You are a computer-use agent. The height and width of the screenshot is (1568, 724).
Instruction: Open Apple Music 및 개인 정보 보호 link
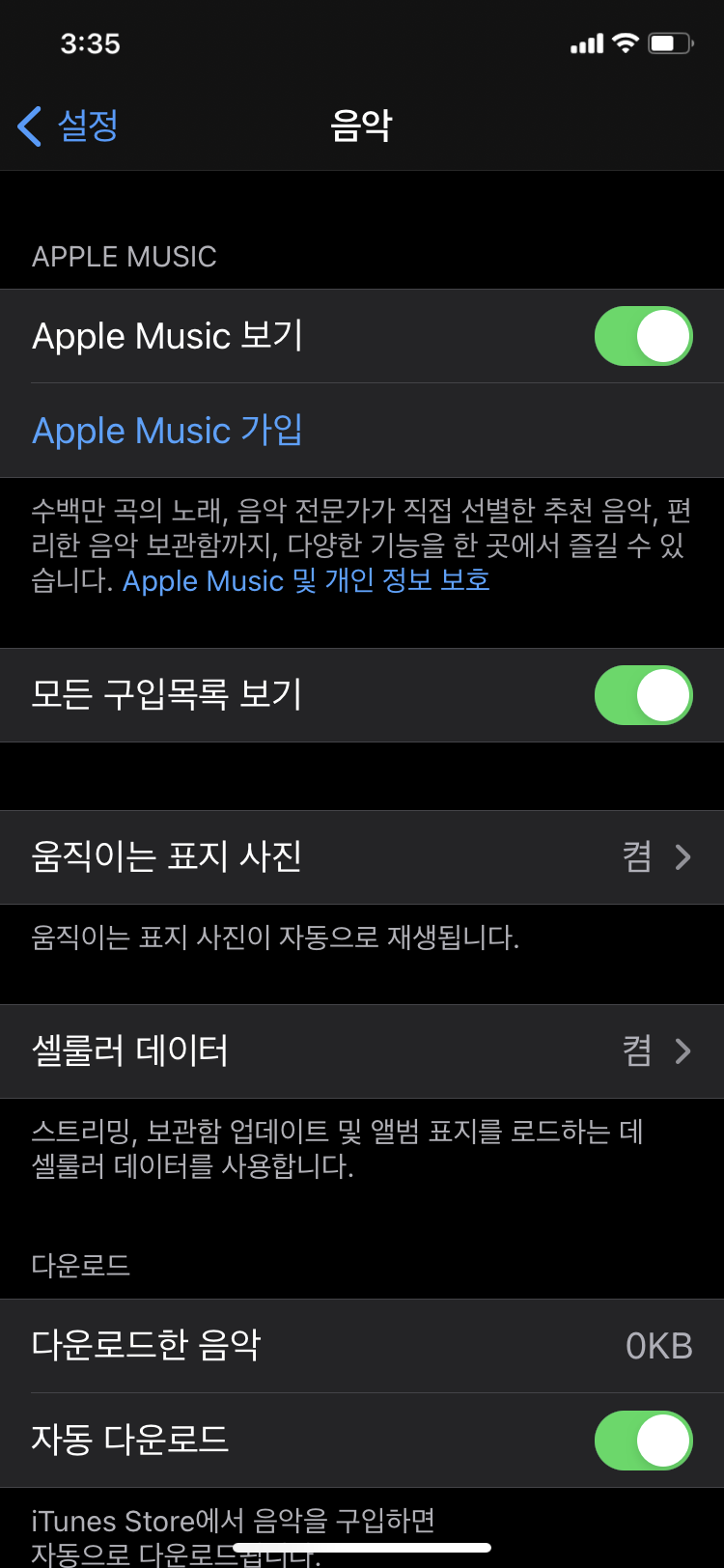[x=306, y=581]
